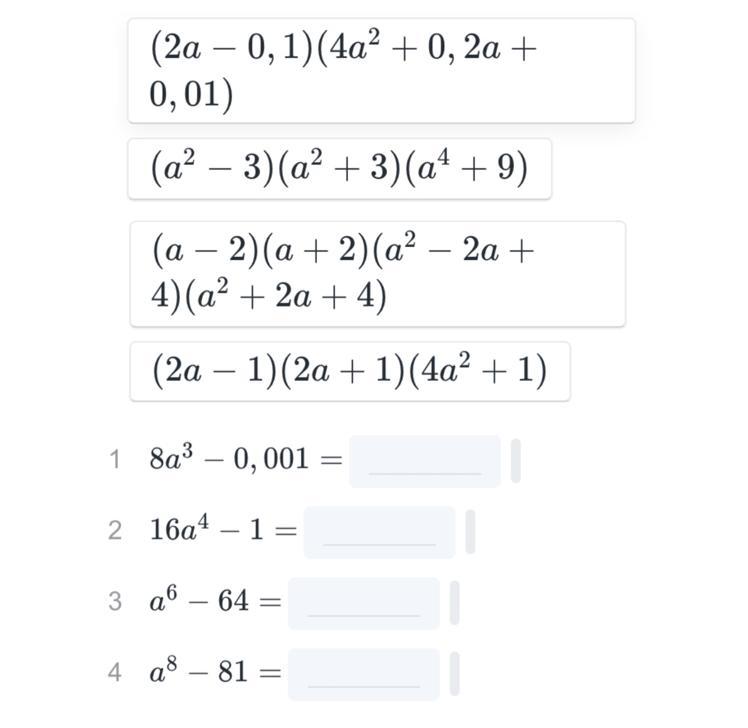This screenshot has width=748, height=728.
Task: Pick the (a² − 3)(a² + 3)(a⁴ + 9) card
Action: click(340, 168)
